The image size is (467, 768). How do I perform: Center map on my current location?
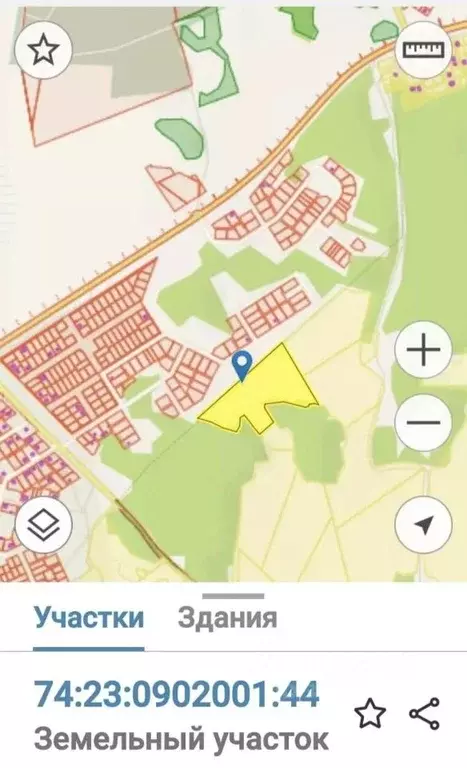tap(423, 525)
